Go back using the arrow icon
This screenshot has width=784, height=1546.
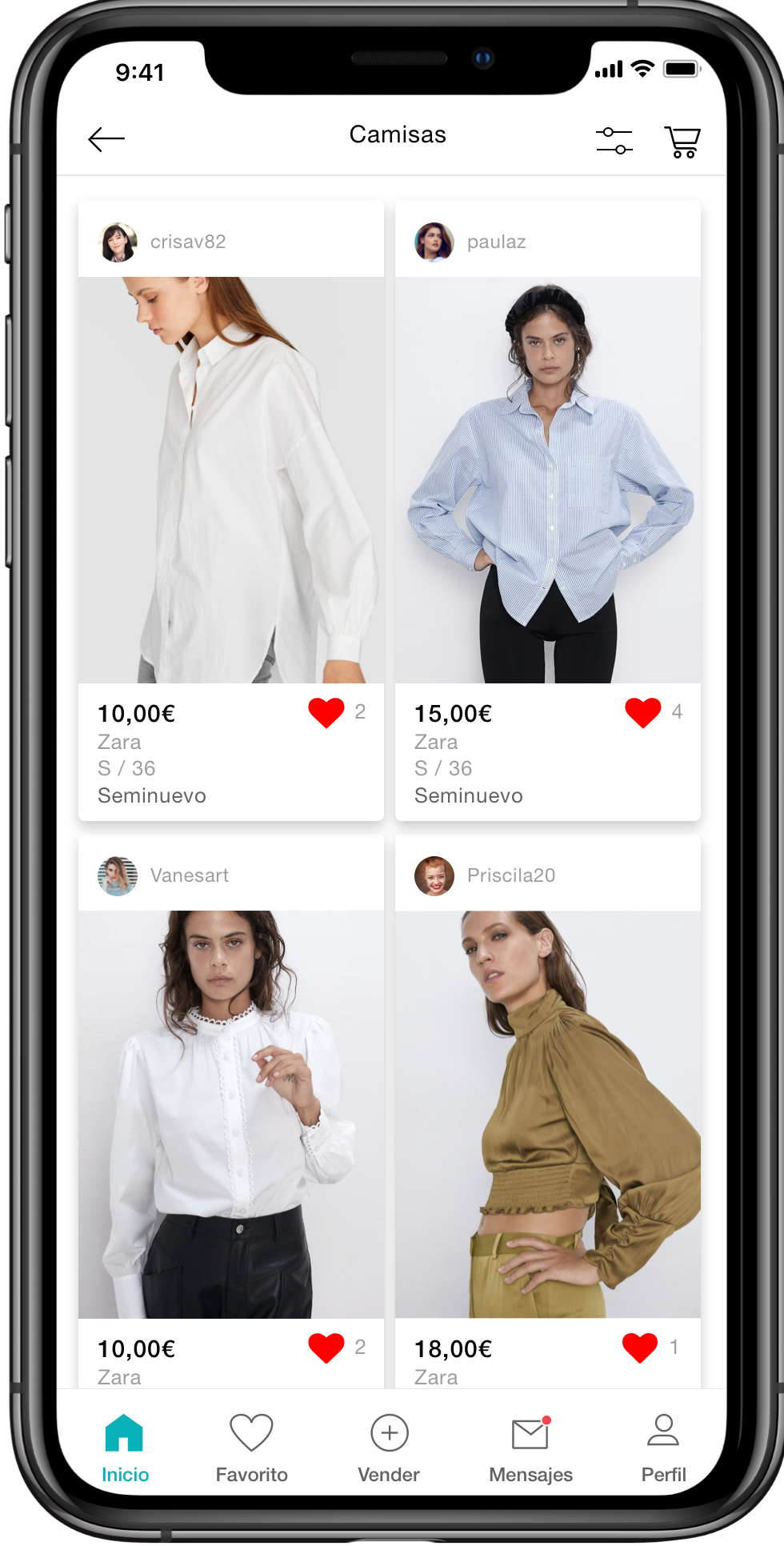coord(106,139)
